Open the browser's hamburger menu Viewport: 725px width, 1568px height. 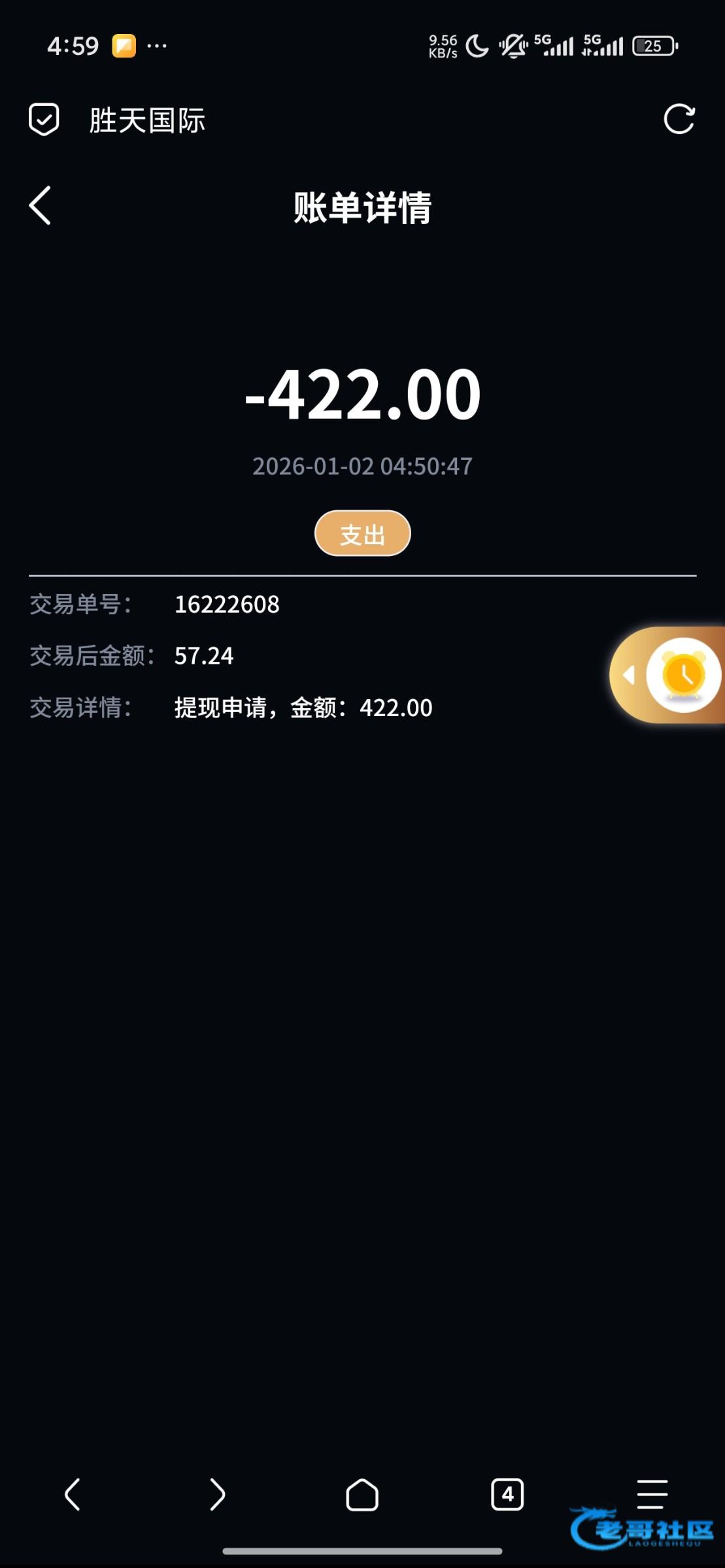pos(652,1494)
